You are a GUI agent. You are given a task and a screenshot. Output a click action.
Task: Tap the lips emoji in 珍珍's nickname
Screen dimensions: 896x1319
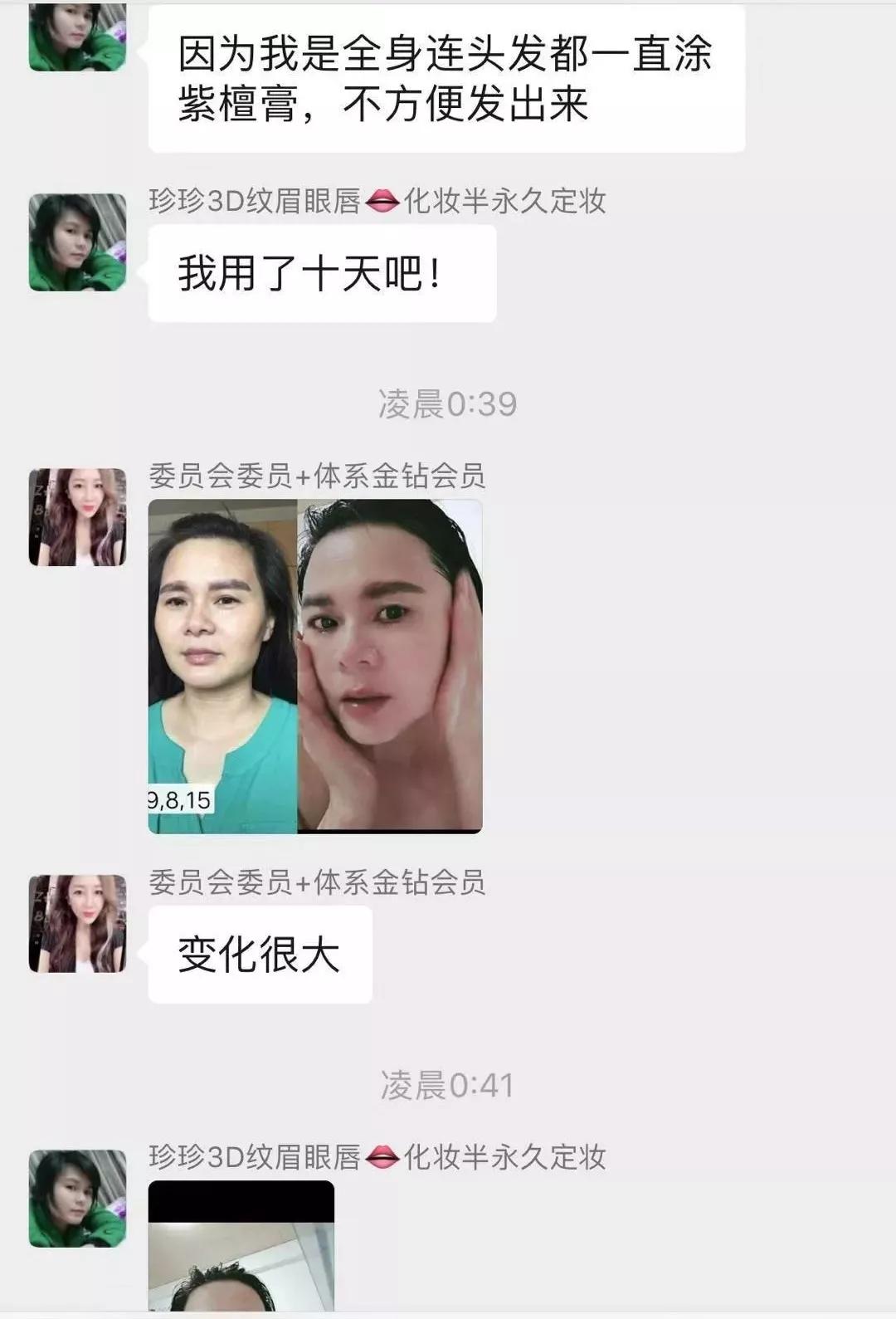point(382,199)
